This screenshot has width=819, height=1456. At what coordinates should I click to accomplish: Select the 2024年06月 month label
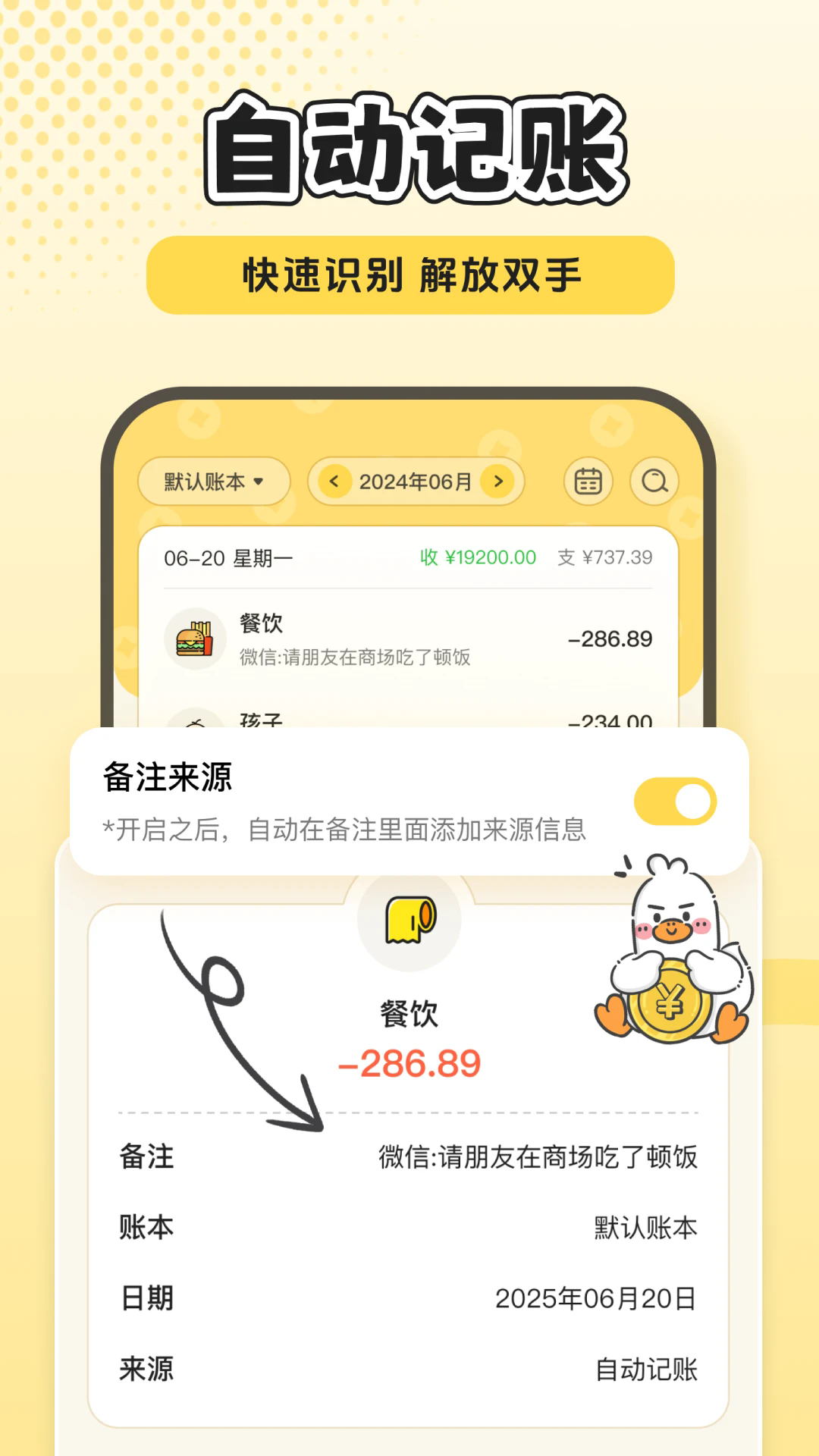point(418,480)
